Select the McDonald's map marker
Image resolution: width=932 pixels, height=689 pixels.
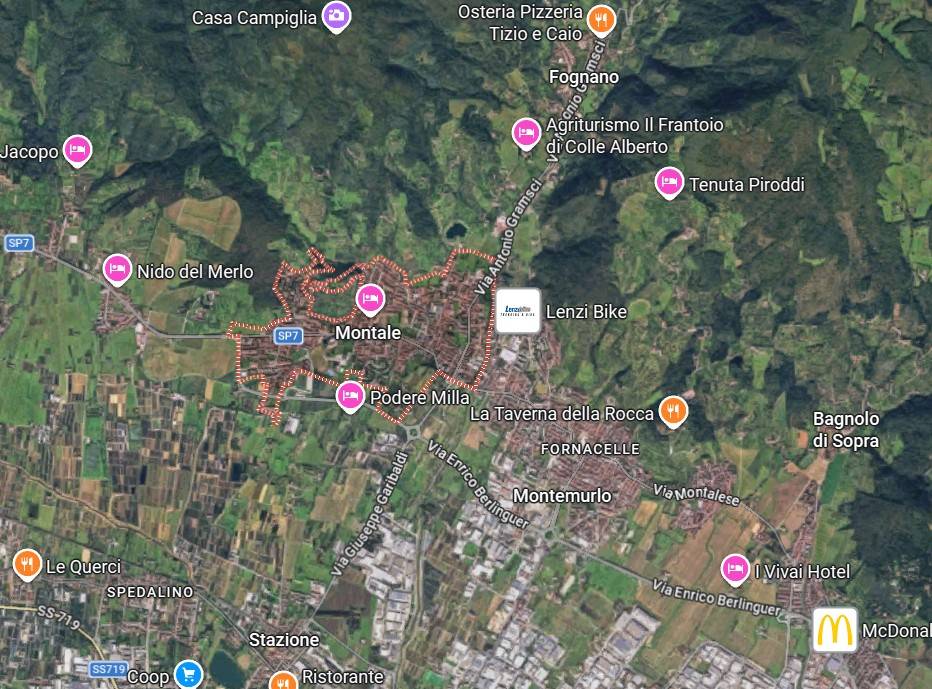coord(834,630)
